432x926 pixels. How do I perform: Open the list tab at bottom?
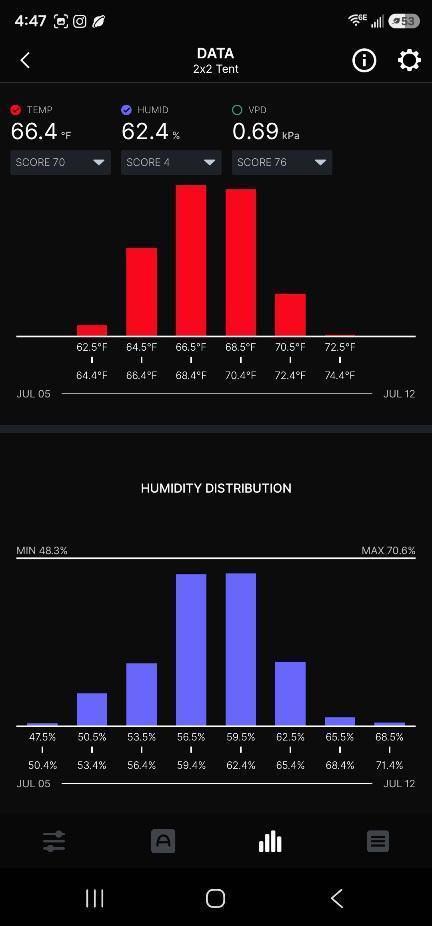pos(378,841)
